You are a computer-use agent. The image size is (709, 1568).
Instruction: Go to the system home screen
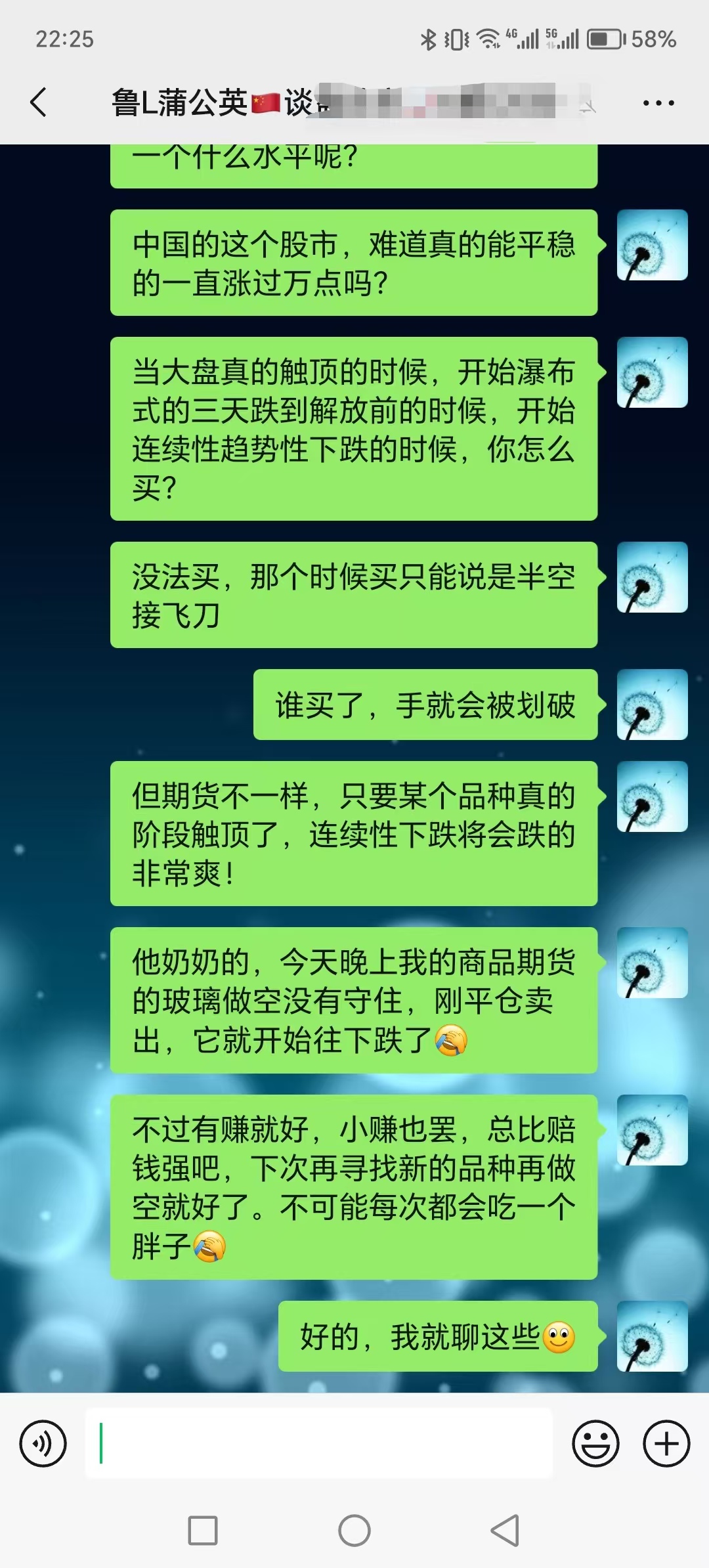pos(354,1531)
